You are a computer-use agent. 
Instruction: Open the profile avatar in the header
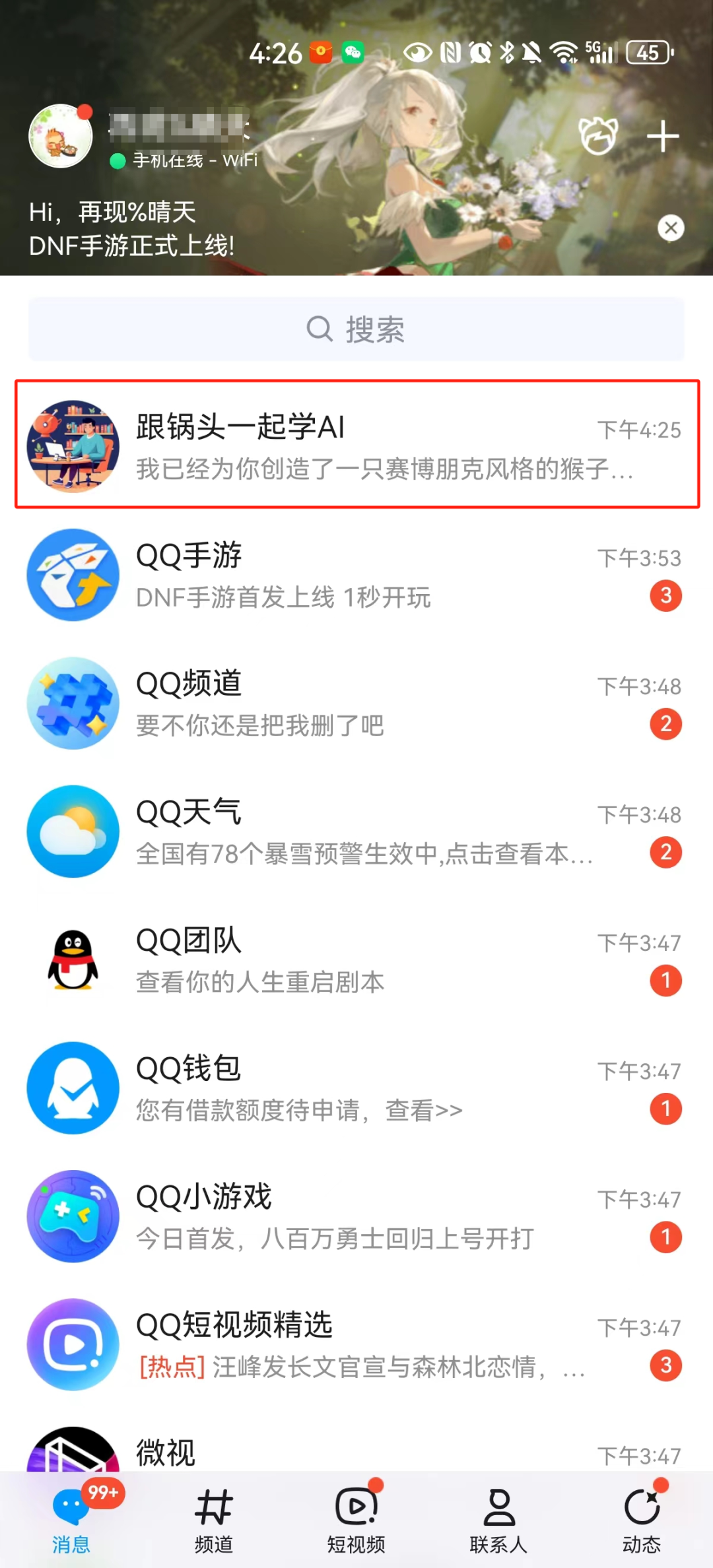tap(61, 136)
